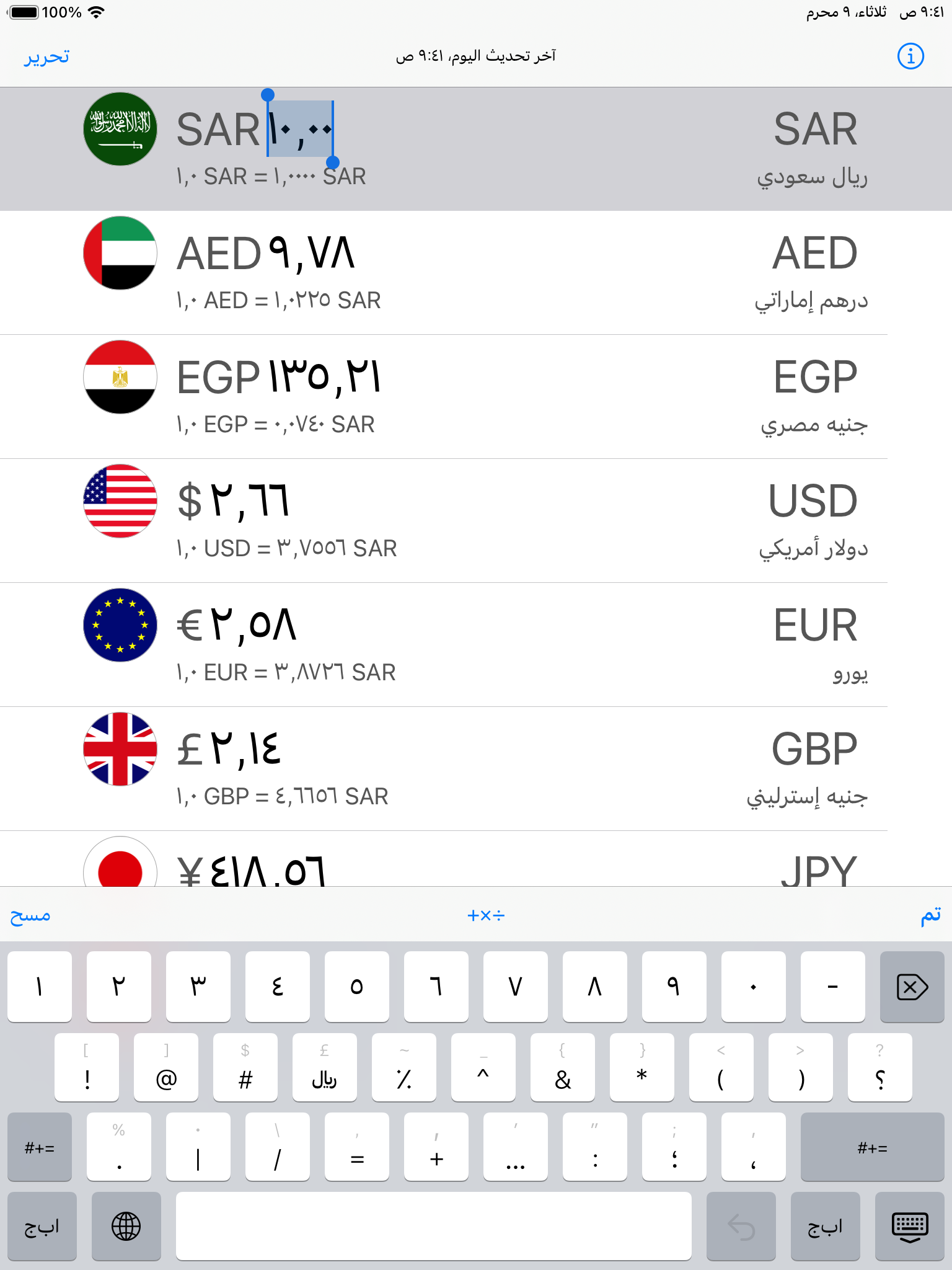Select the Saudi Arabia flag icon
952x1270 pixels.
point(120,129)
